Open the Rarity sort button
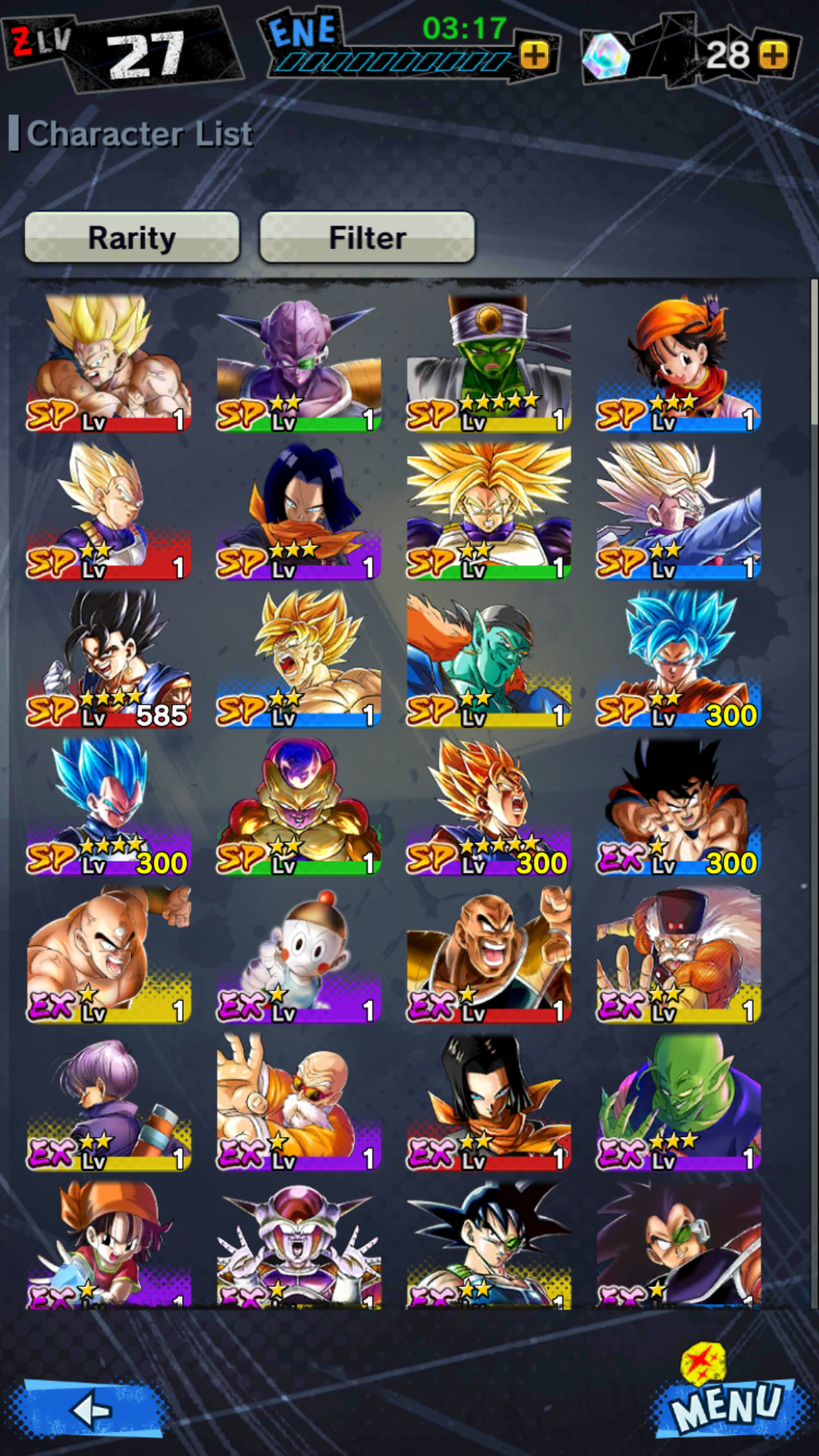 (132, 237)
